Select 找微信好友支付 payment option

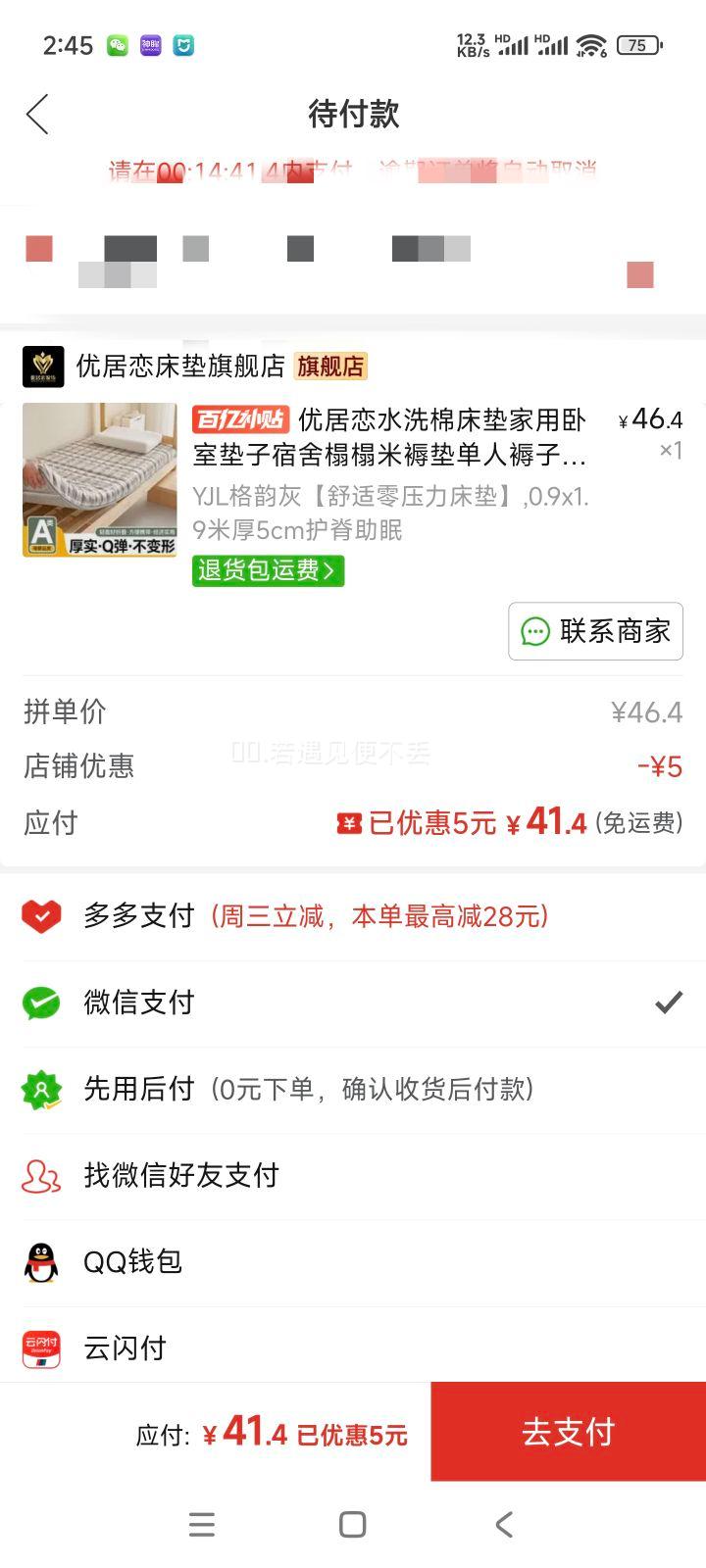181,1175
